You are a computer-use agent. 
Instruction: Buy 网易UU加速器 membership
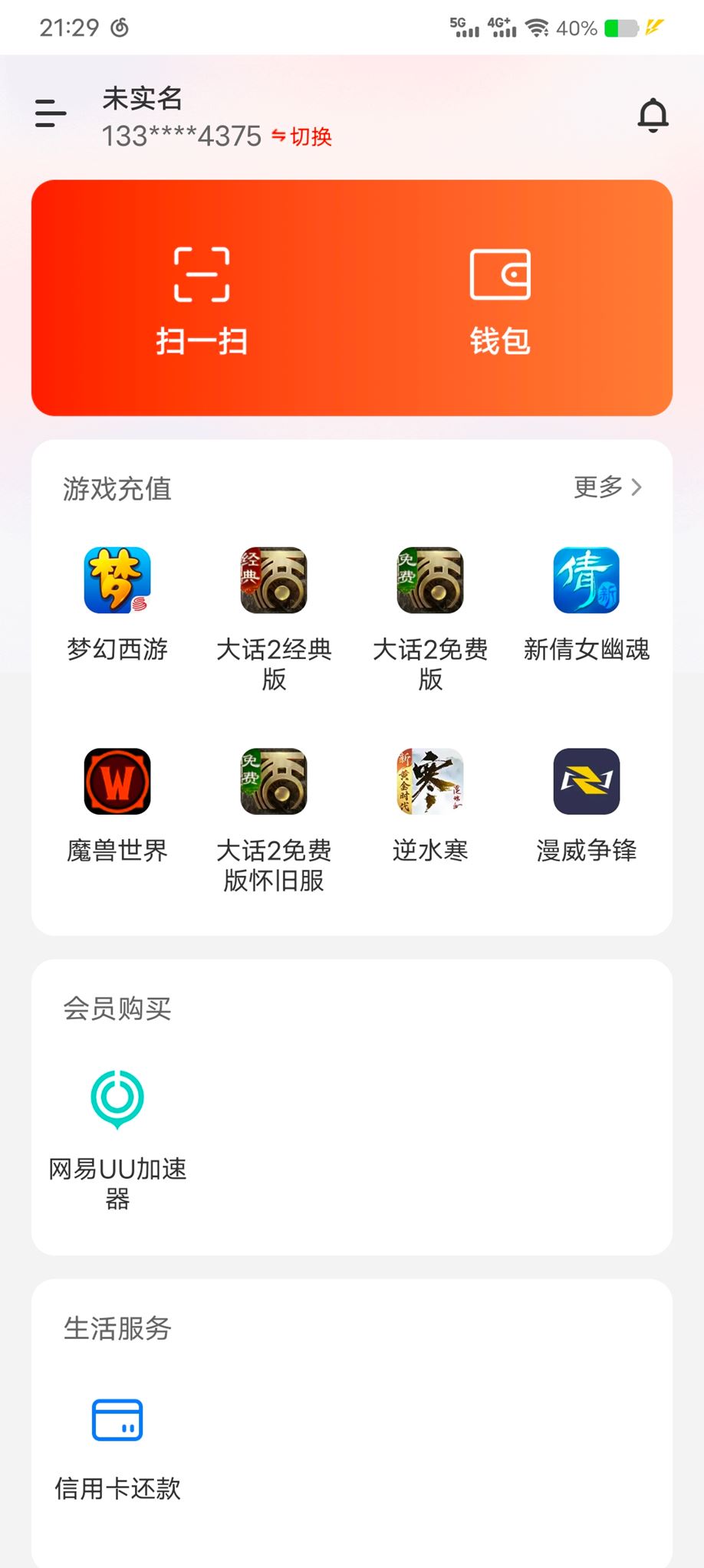point(117,1140)
